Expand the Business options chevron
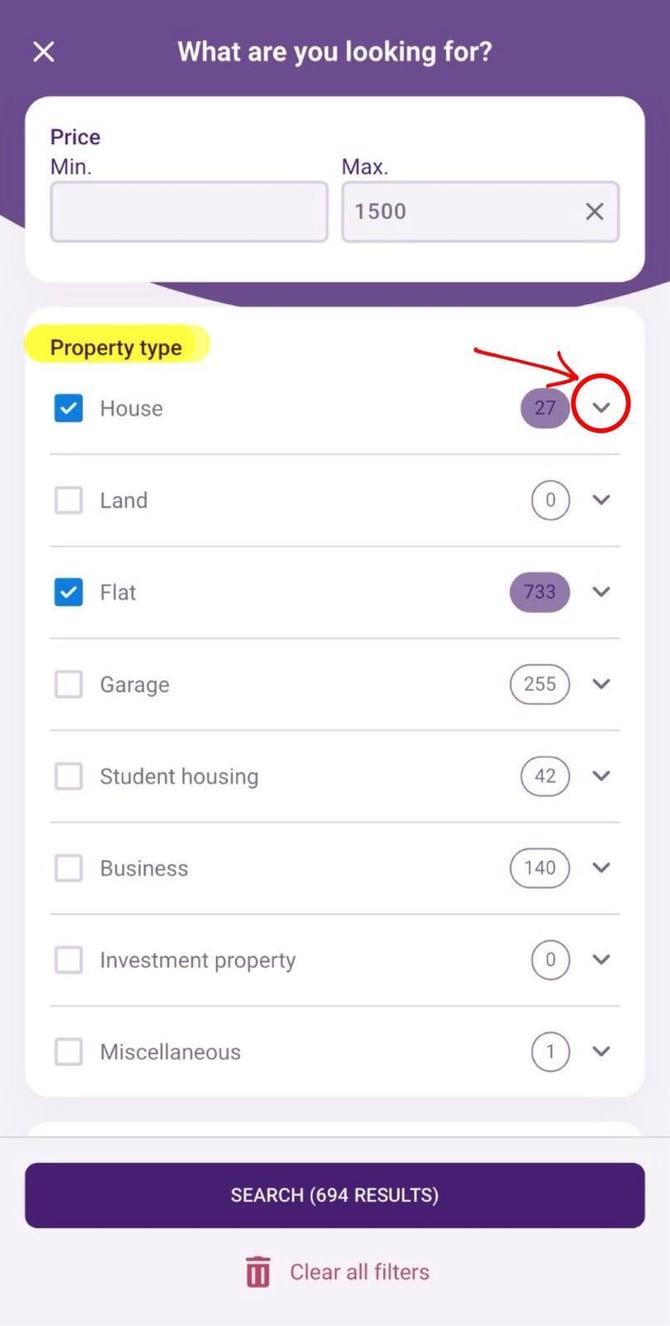The height and width of the screenshot is (1326, 670). (601, 868)
